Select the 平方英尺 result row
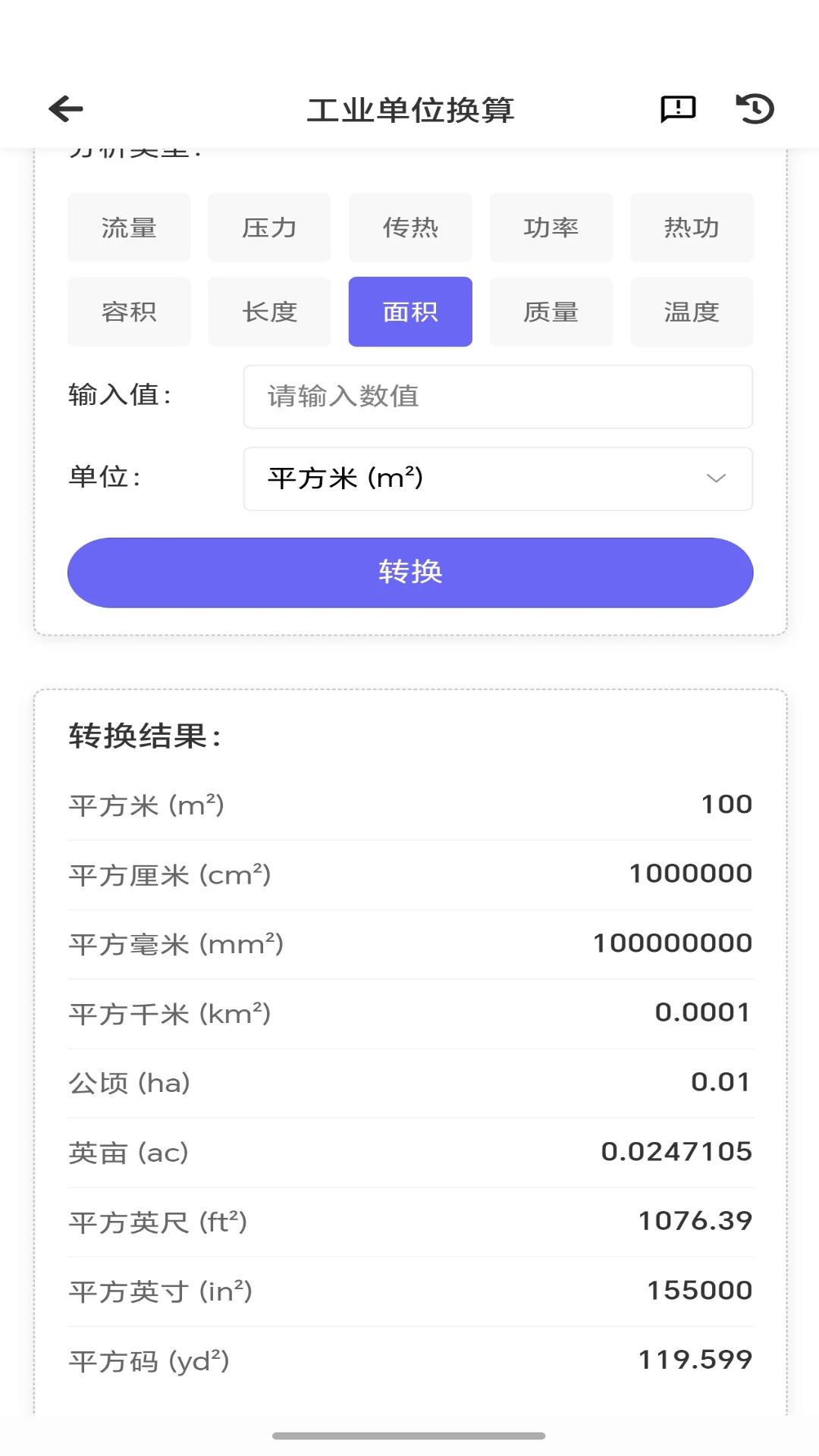Image resolution: width=819 pixels, height=1456 pixels. point(409,1221)
